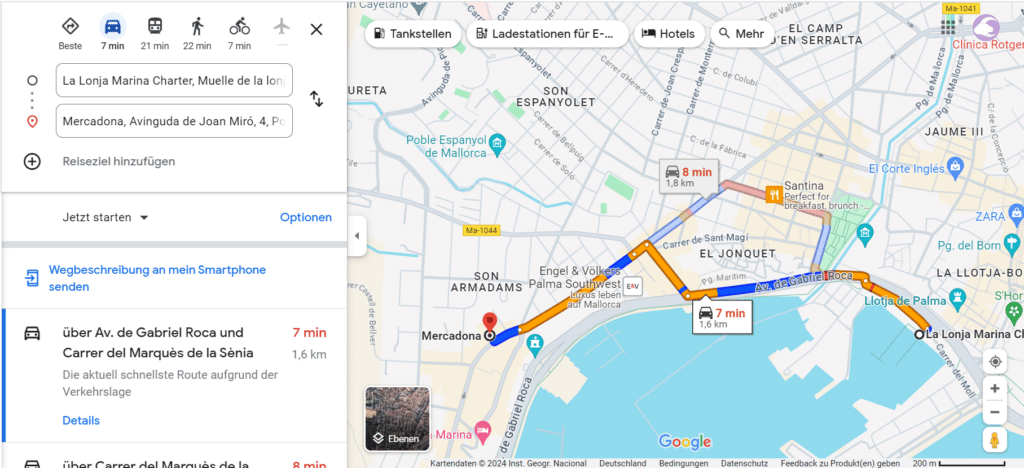Close the directions panel
This screenshot has height=468, width=1024.
316,29
